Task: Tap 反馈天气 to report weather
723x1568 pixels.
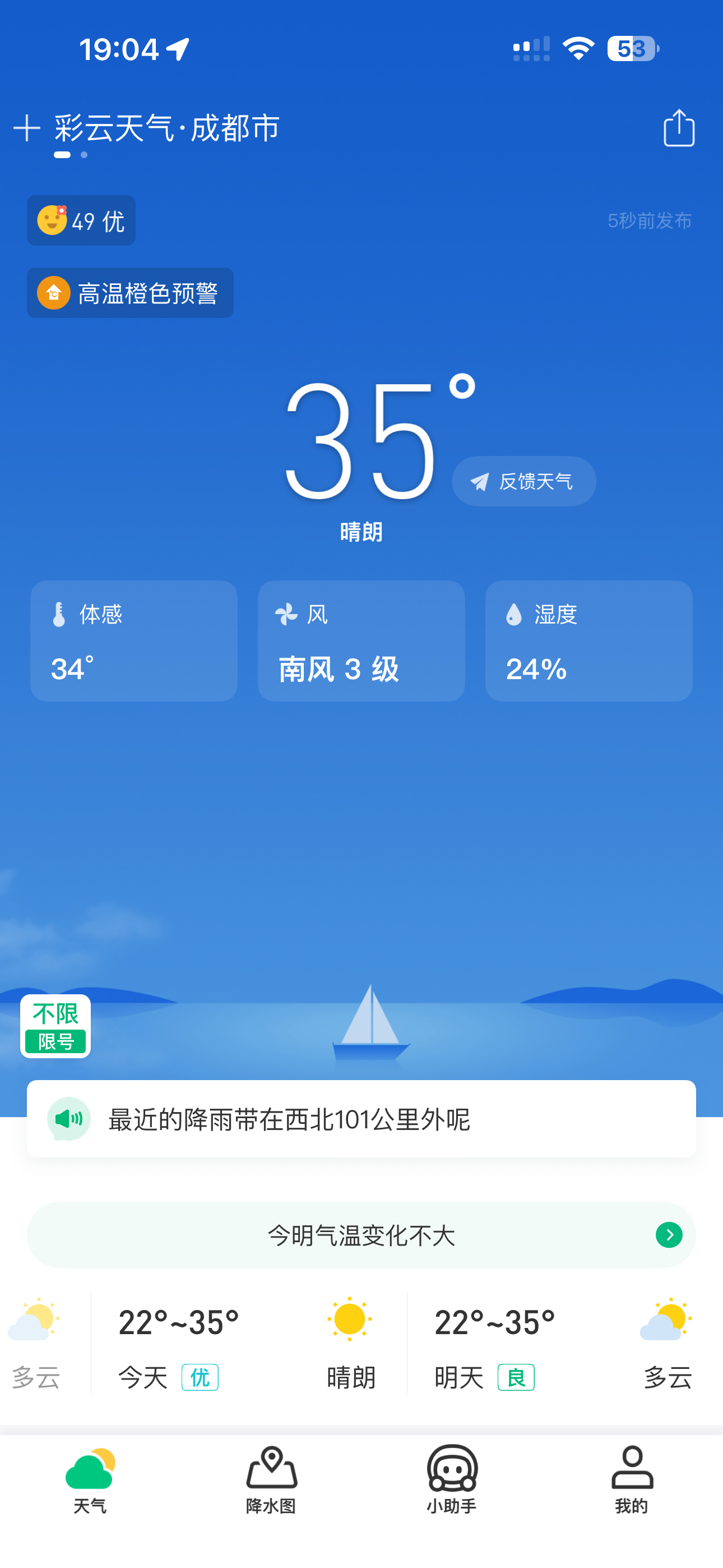Action: click(x=523, y=482)
